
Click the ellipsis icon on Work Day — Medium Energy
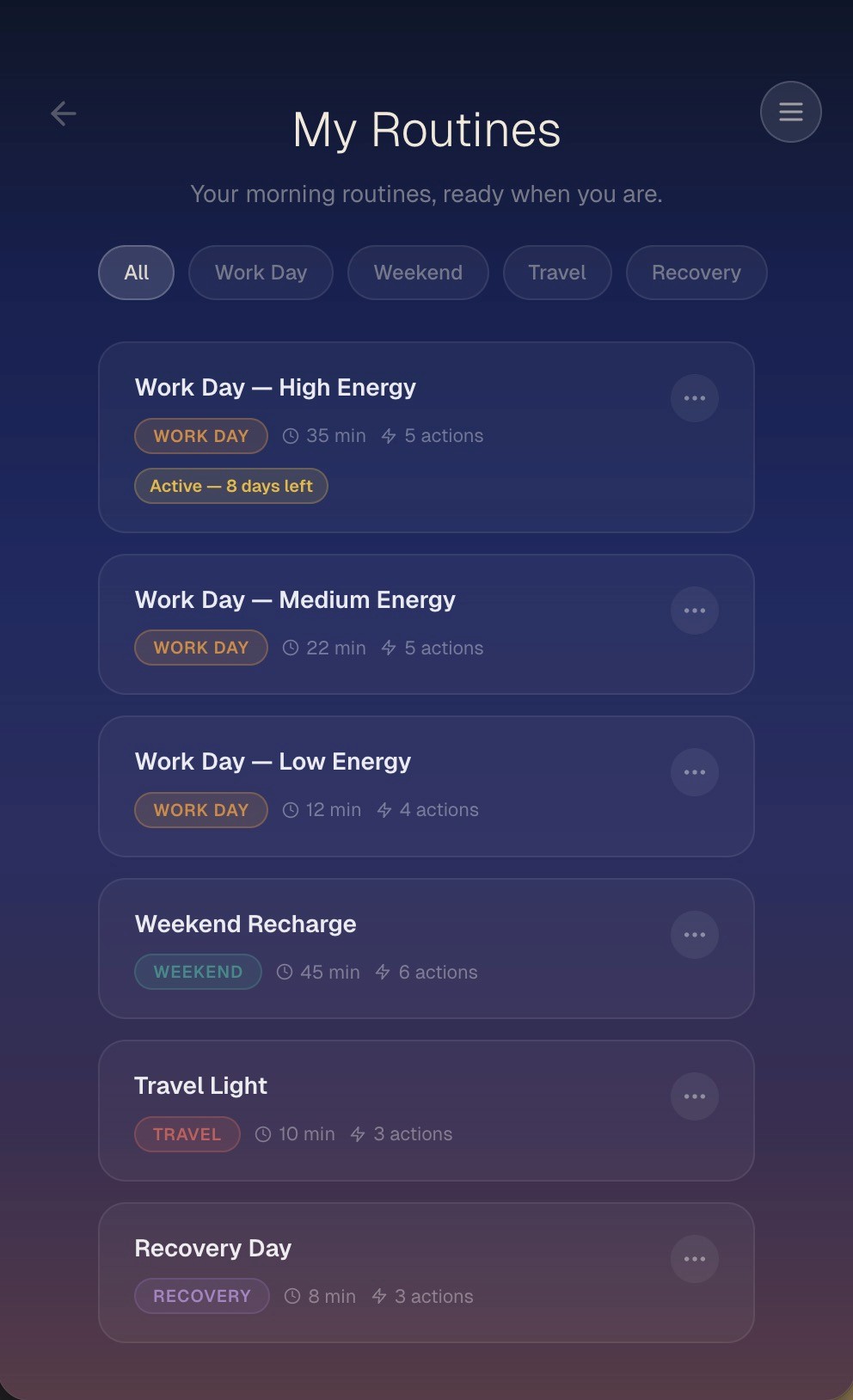695,611
